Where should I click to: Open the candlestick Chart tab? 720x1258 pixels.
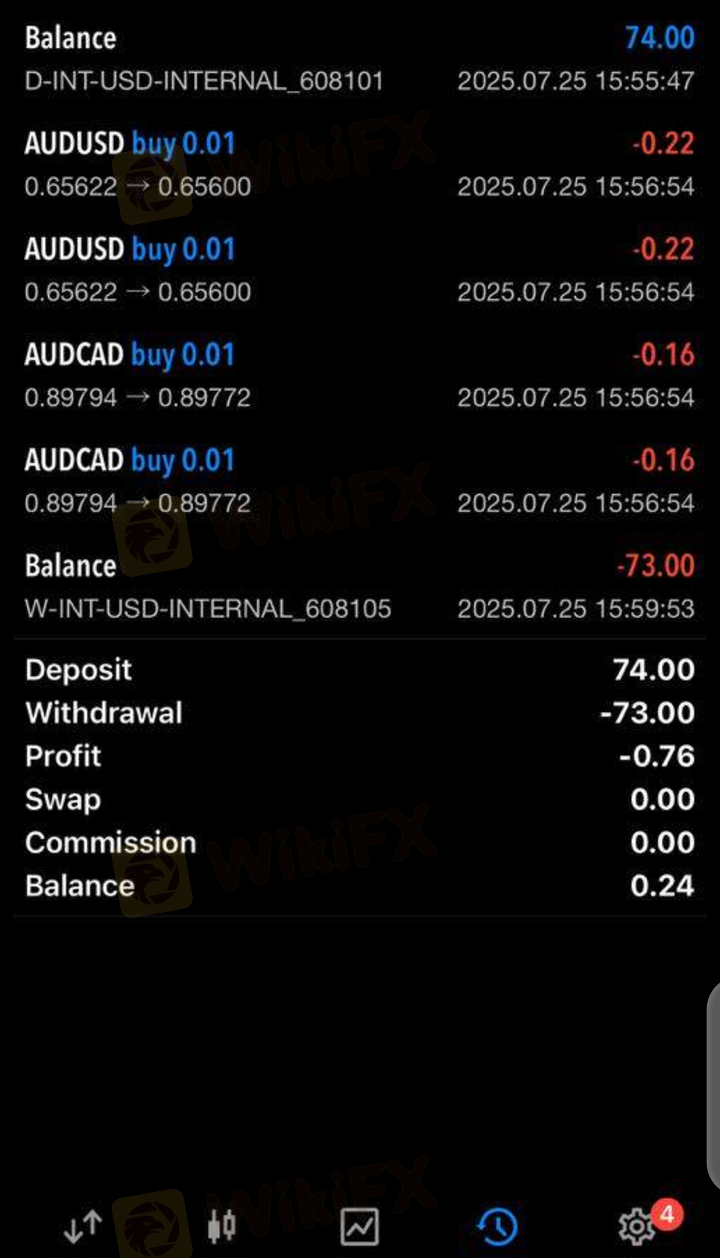tap(221, 1225)
